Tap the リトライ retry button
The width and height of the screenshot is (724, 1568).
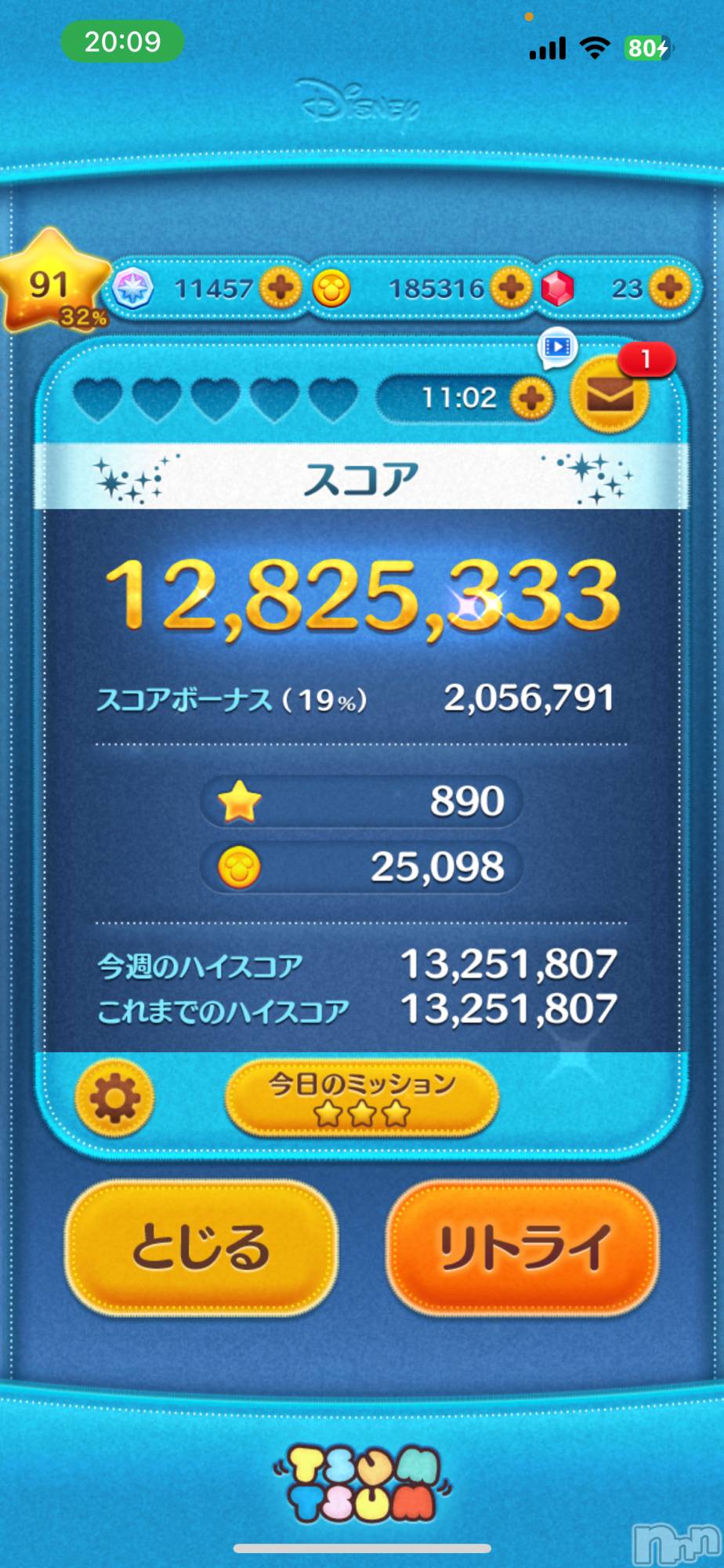click(x=523, y=1248)
